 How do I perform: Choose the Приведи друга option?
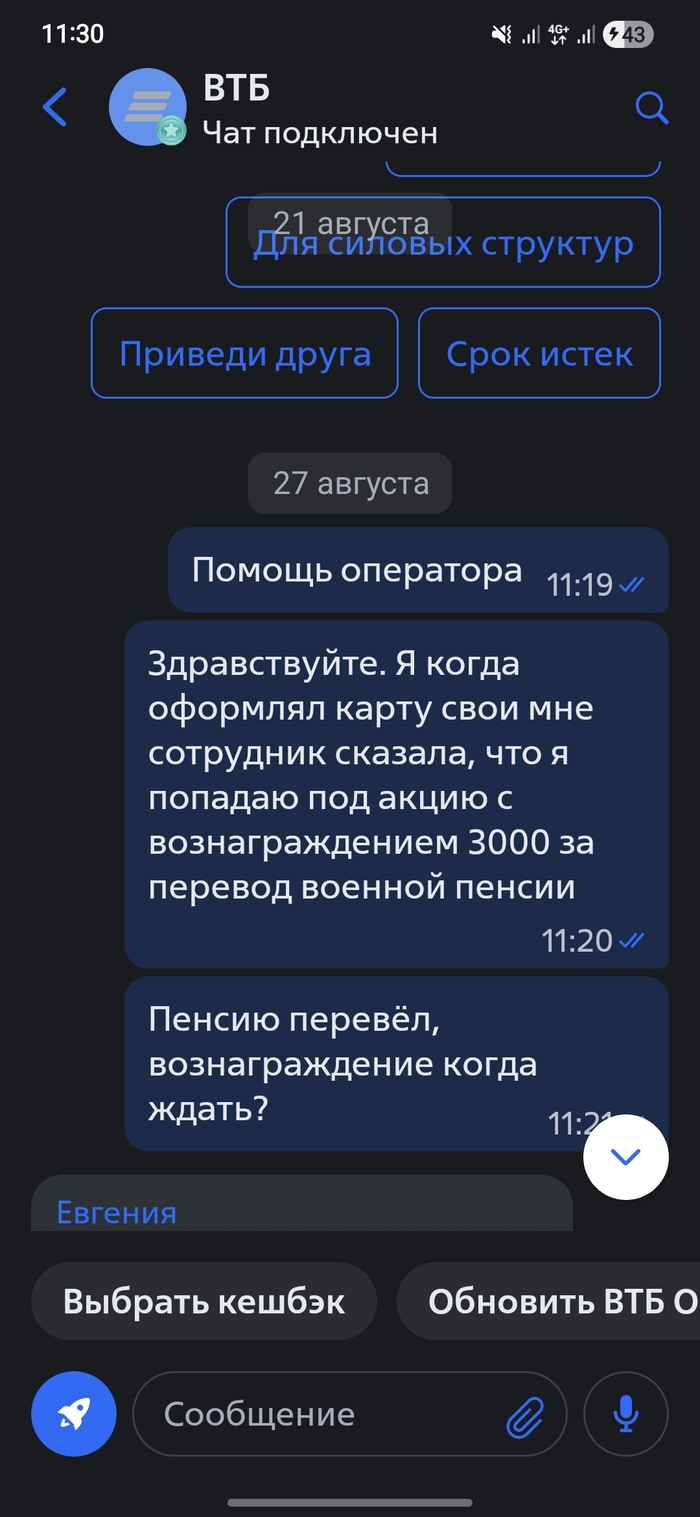coord(245,353)
